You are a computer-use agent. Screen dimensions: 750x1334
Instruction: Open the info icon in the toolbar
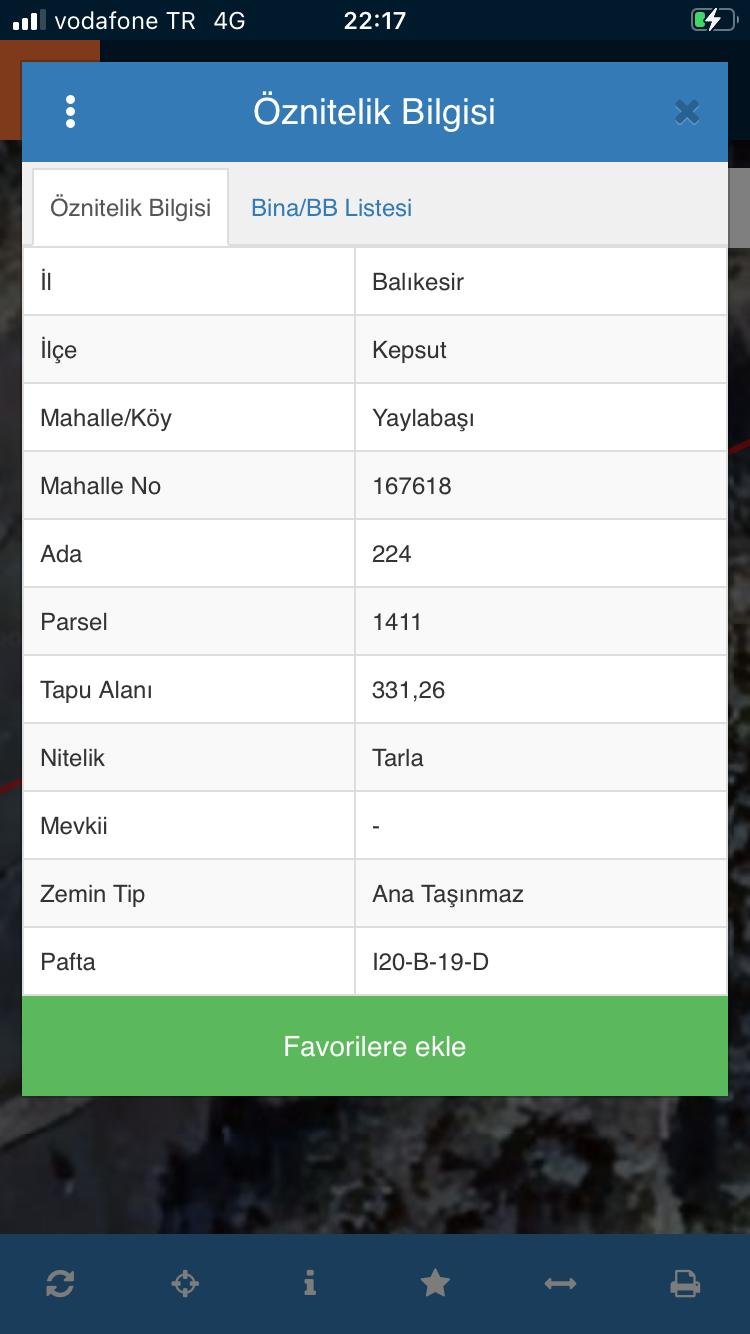[310, 1283]
